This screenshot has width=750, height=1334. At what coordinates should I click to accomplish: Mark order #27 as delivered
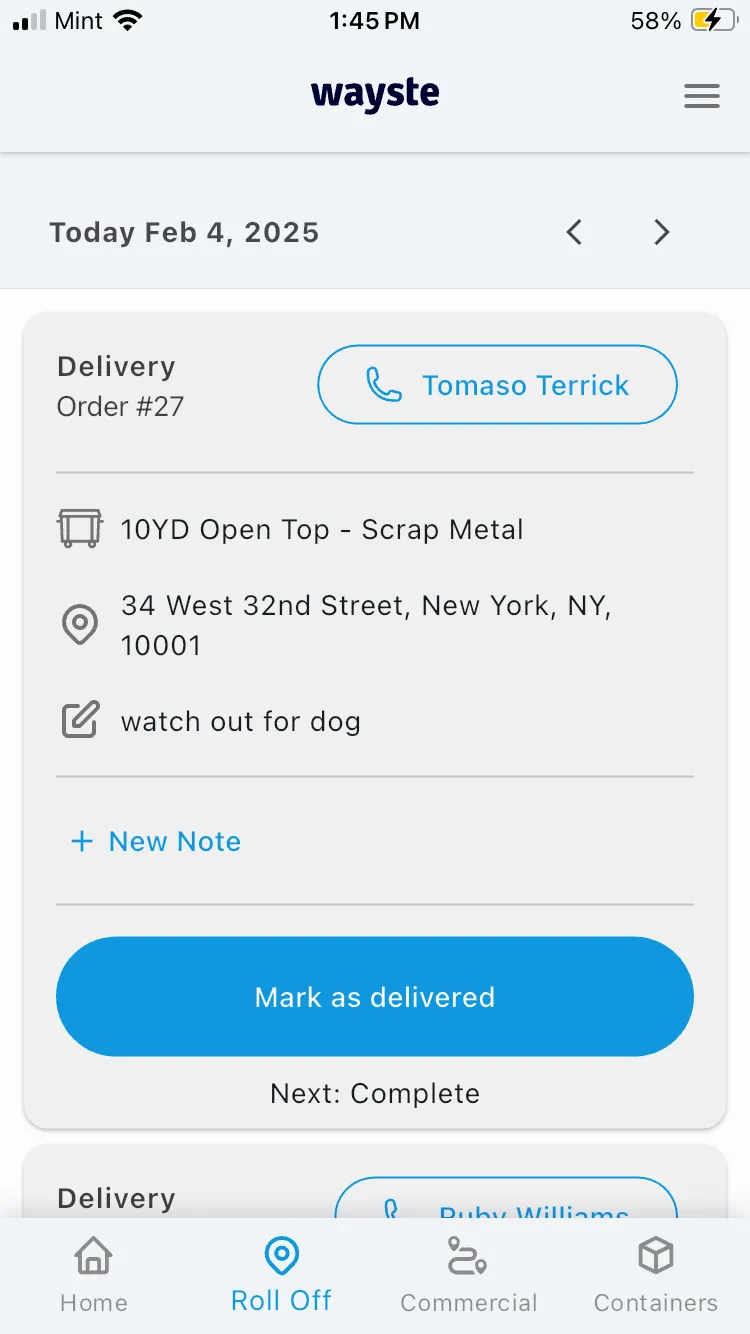click(x=375, y=996)
